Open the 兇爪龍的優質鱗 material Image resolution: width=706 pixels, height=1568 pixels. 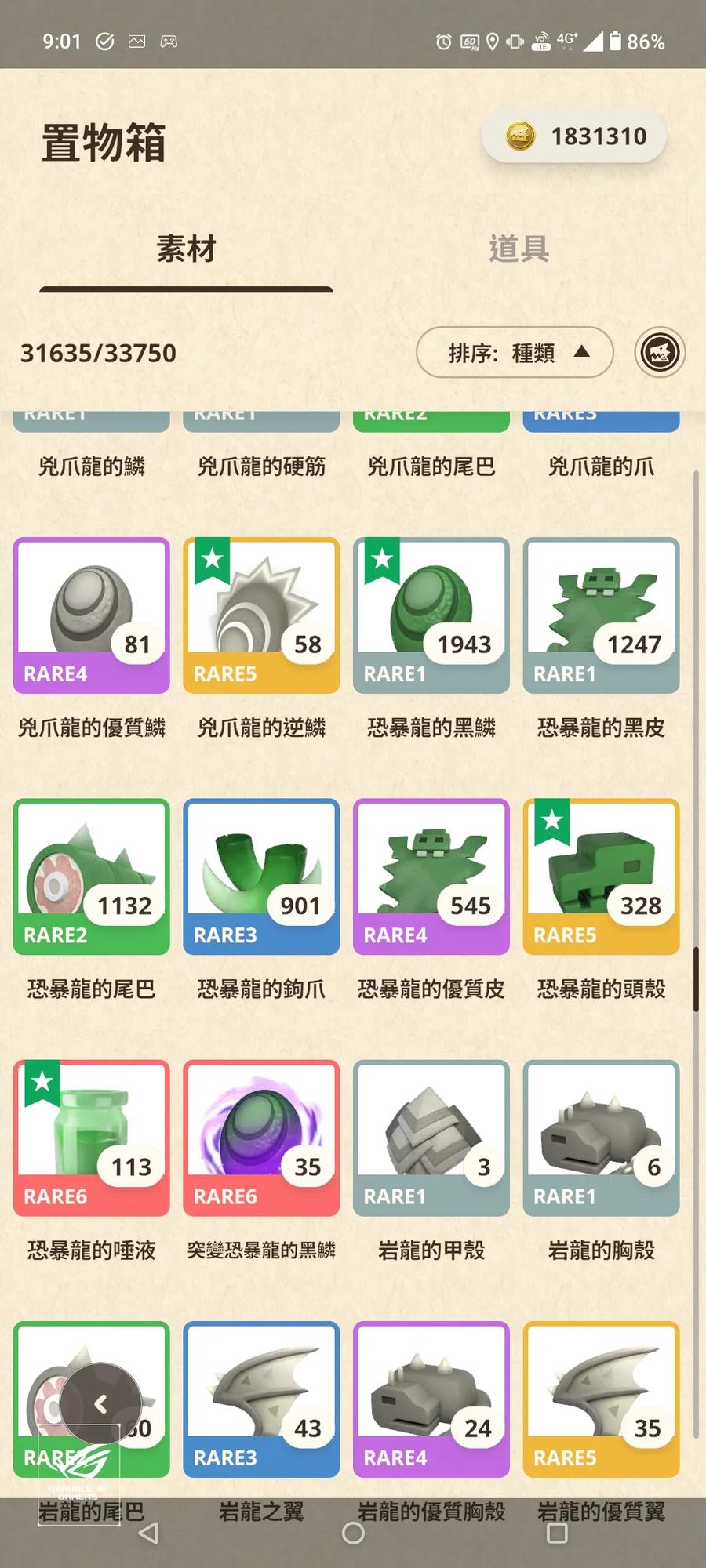click(x=92, y=615)
